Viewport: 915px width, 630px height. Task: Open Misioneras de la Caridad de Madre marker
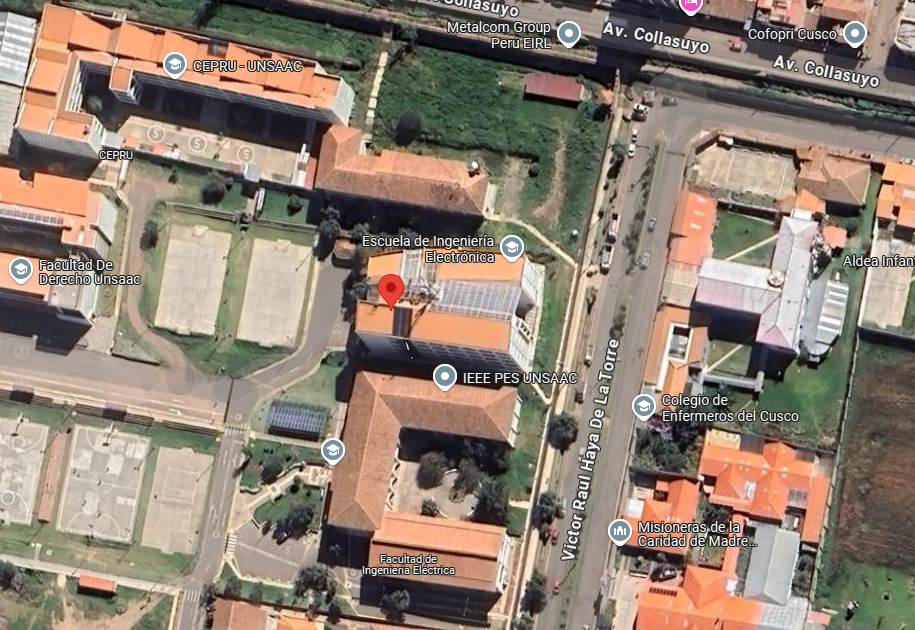(620, 531)
